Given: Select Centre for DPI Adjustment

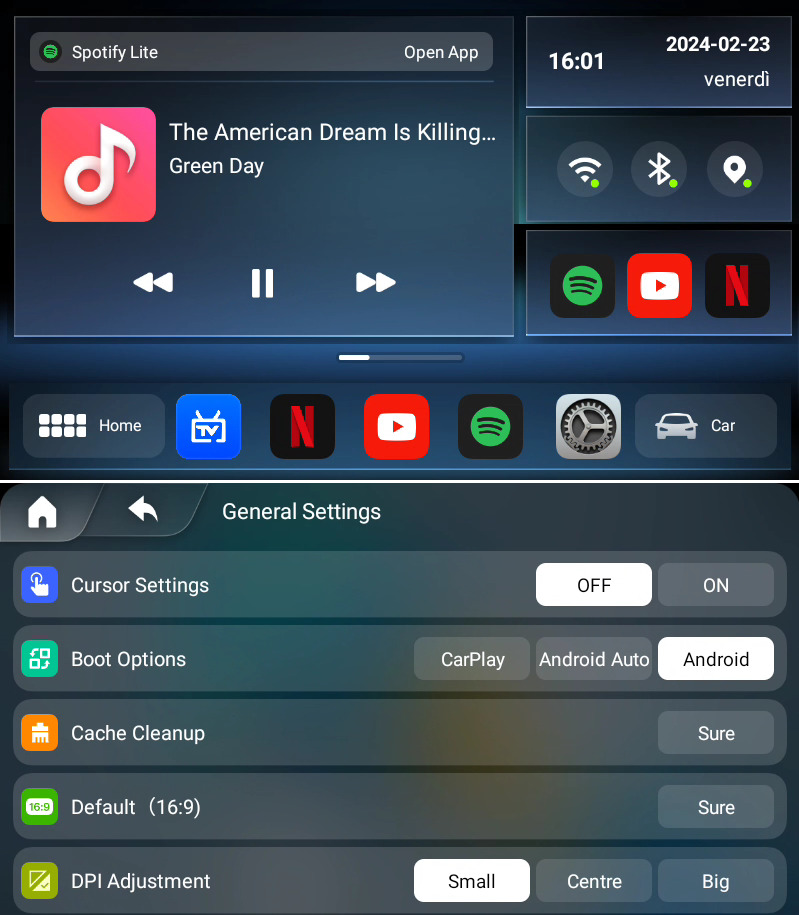Looking at the screenshot, I should [x=594, y=882].
